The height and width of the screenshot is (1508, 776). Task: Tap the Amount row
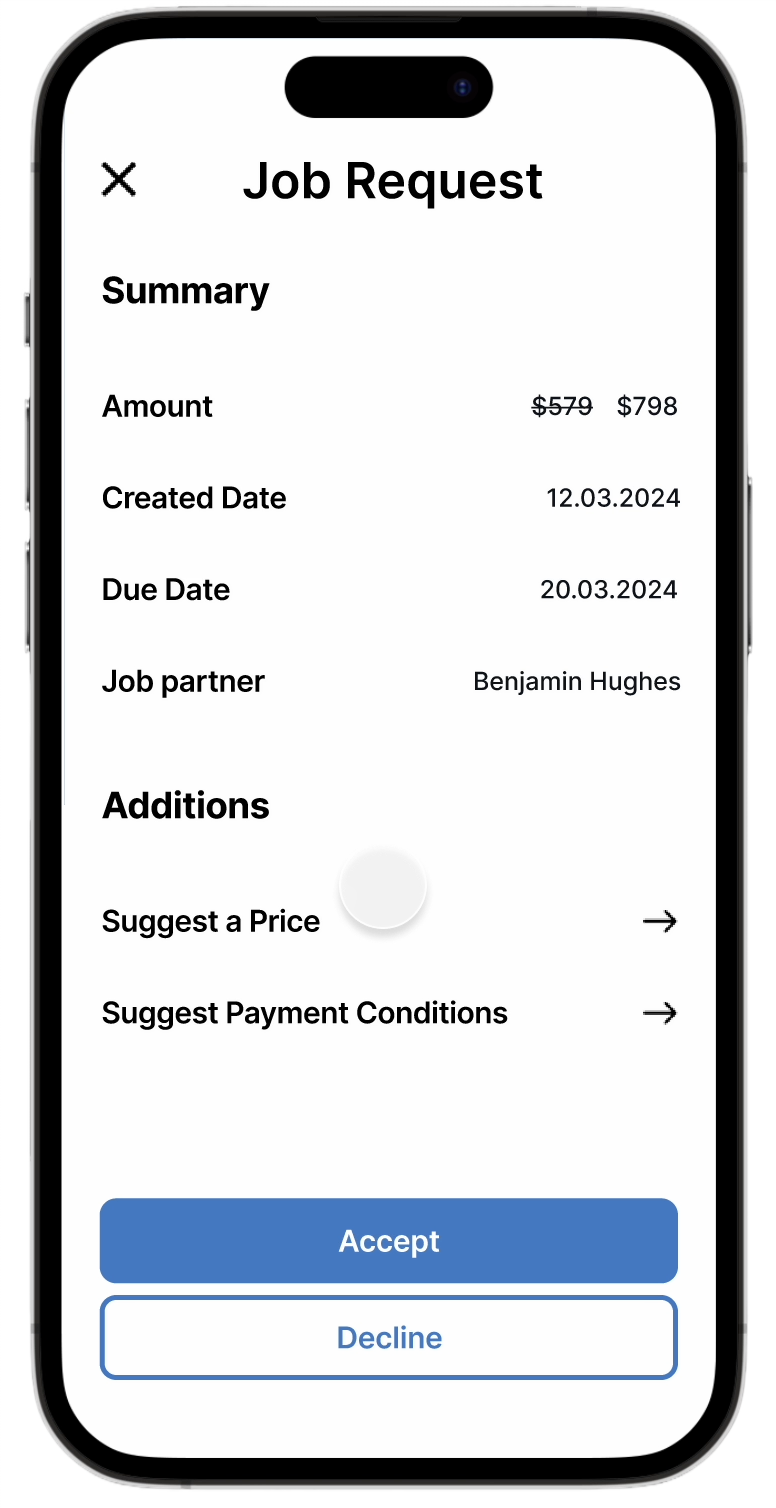click(x=157, y=406)
